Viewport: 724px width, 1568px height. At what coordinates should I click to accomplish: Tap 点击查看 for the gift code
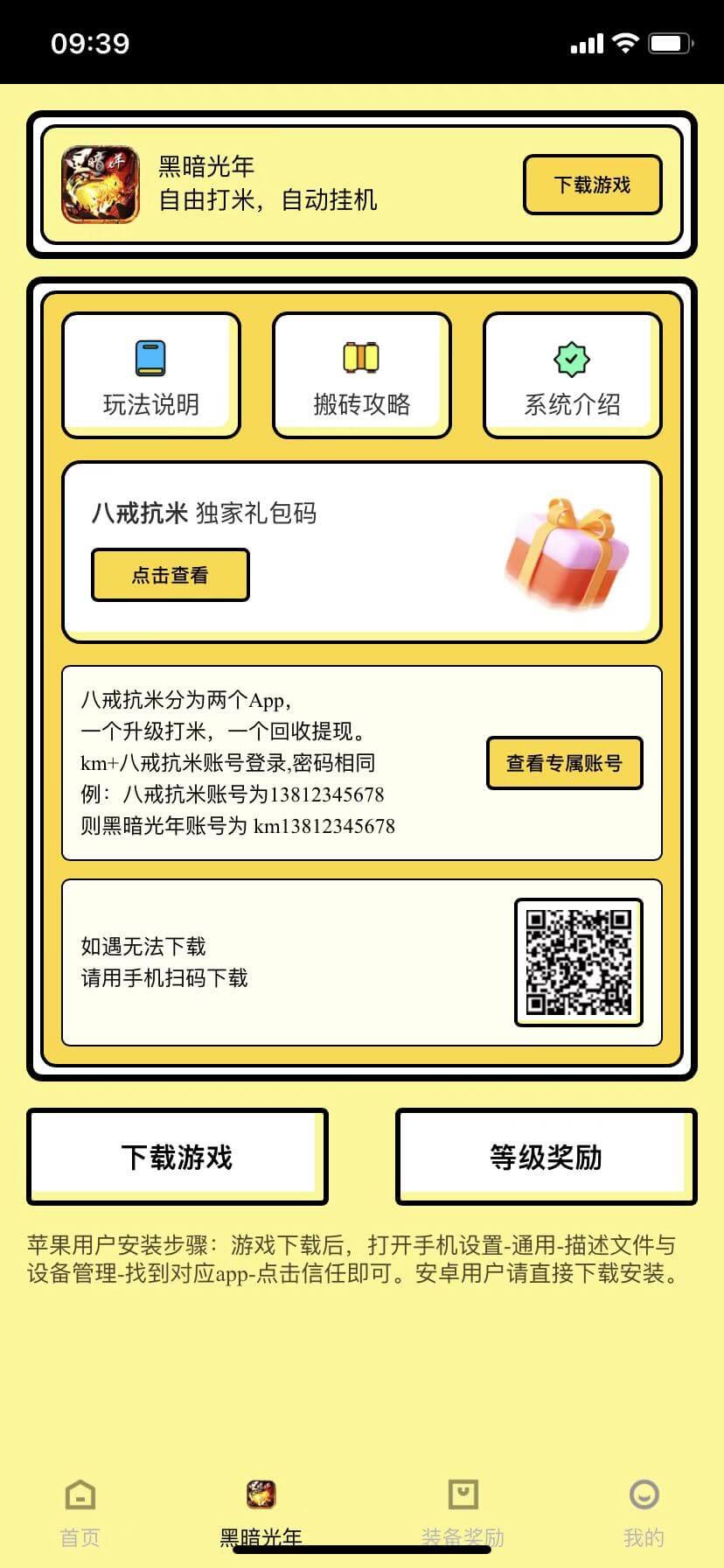tap(171, 575)
